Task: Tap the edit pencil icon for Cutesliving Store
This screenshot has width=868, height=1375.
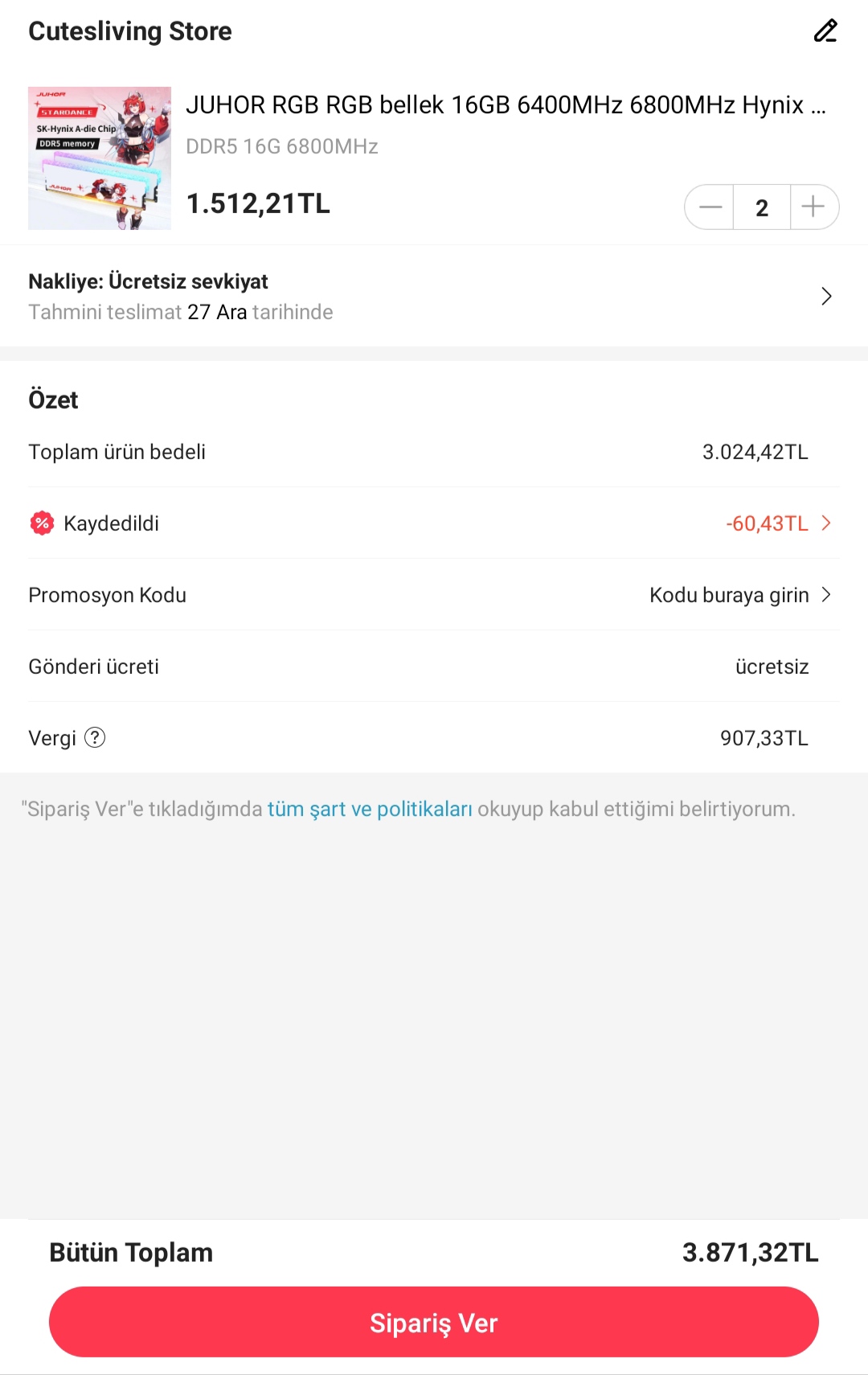Action: click(825, 31)
